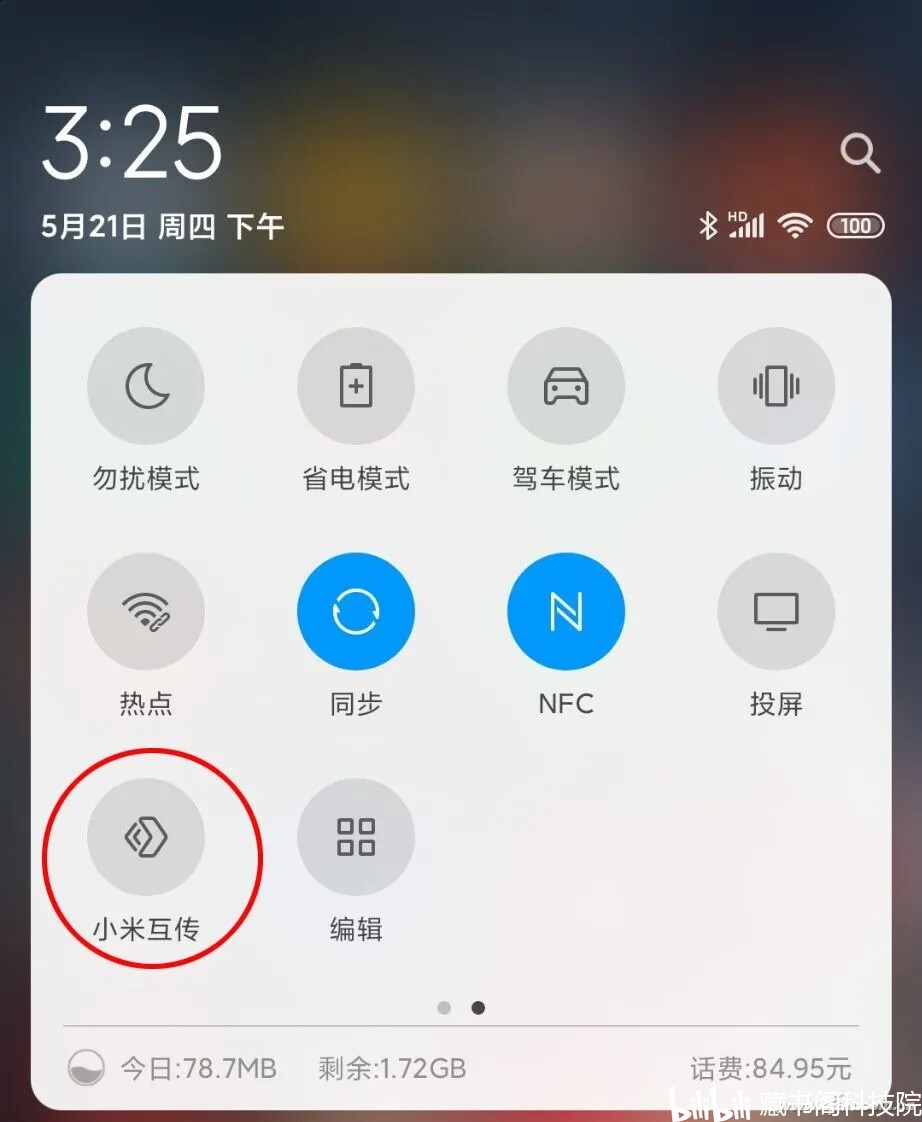Open search from the magnifier icon
Screen dimensions: 922x1122
859,153
